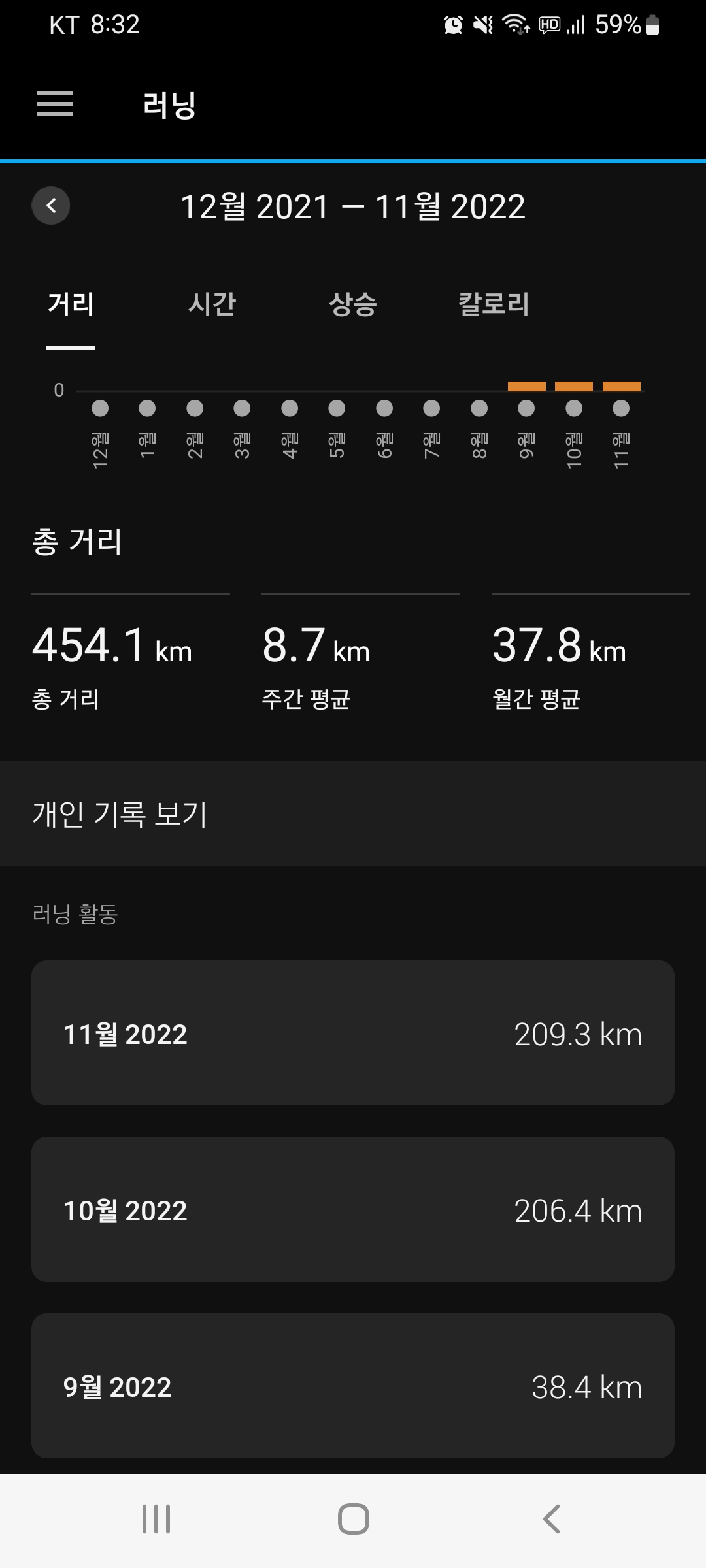Go to the home screen
706x1568 pixels.
(353, 1519)
